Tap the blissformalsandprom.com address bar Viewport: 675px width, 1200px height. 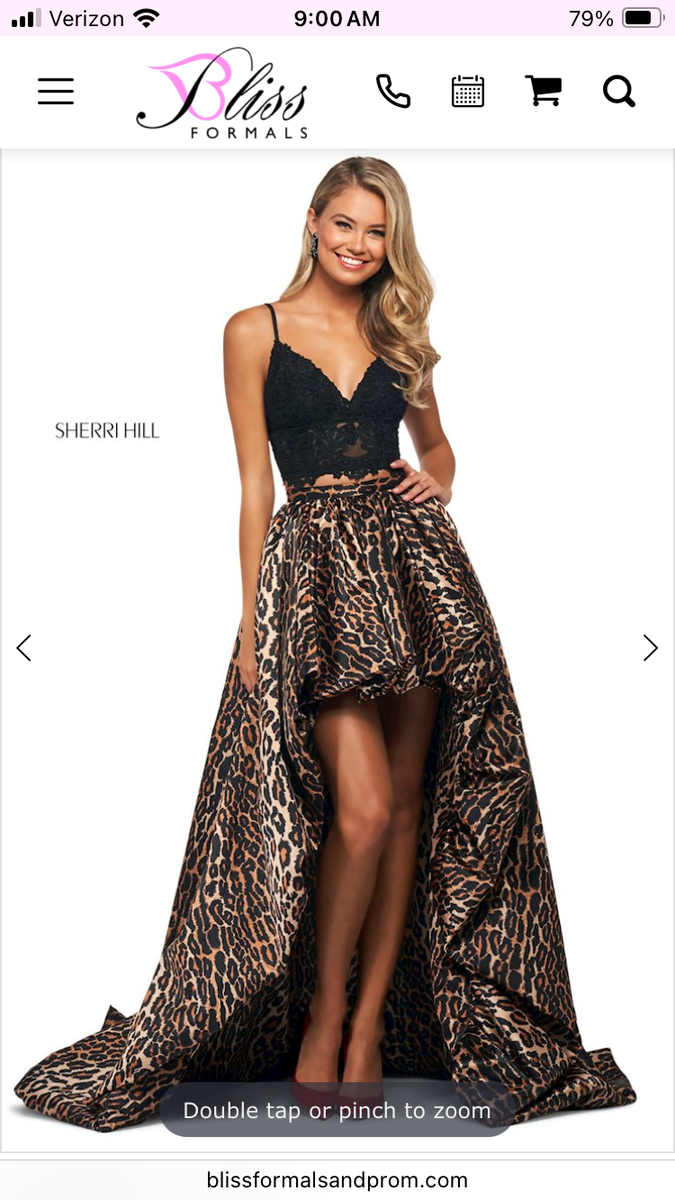coord(337,1180)
